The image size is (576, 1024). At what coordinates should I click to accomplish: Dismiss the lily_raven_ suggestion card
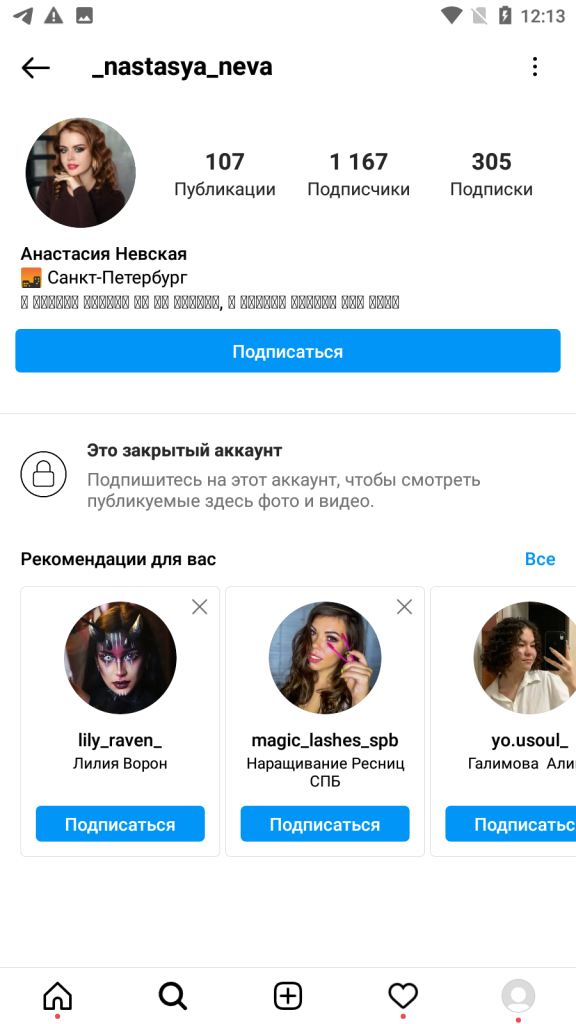coord(200,607)
